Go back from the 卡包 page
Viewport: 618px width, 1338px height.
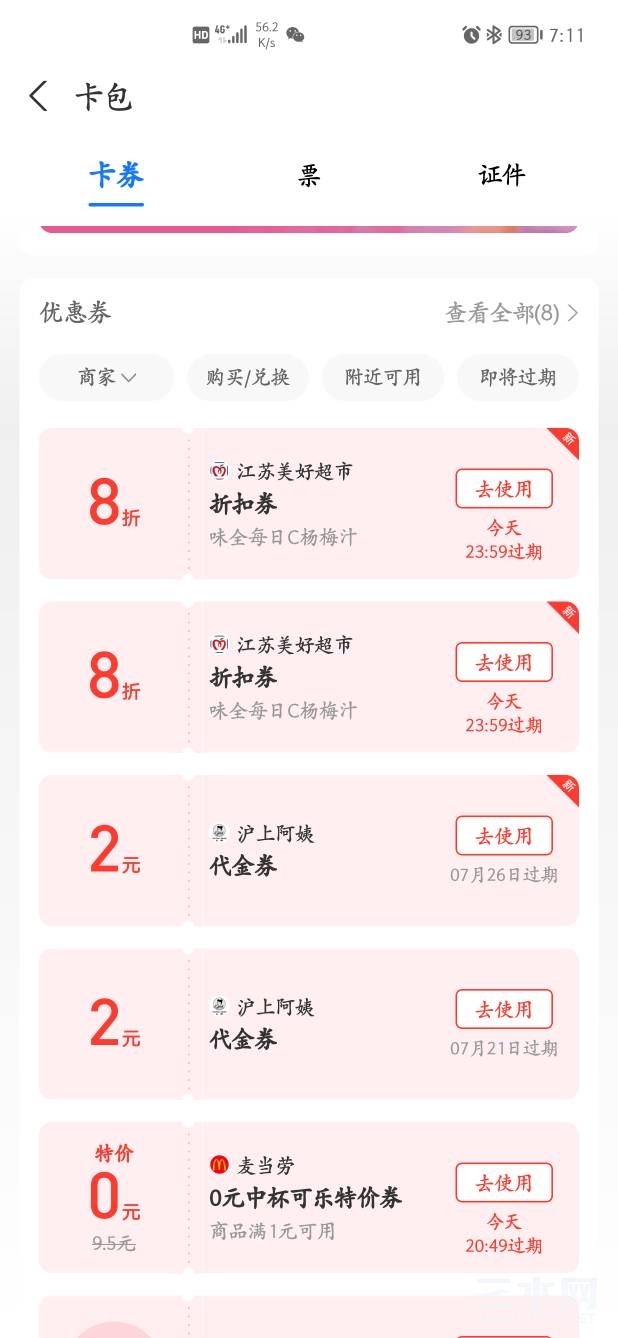[38, 97]
